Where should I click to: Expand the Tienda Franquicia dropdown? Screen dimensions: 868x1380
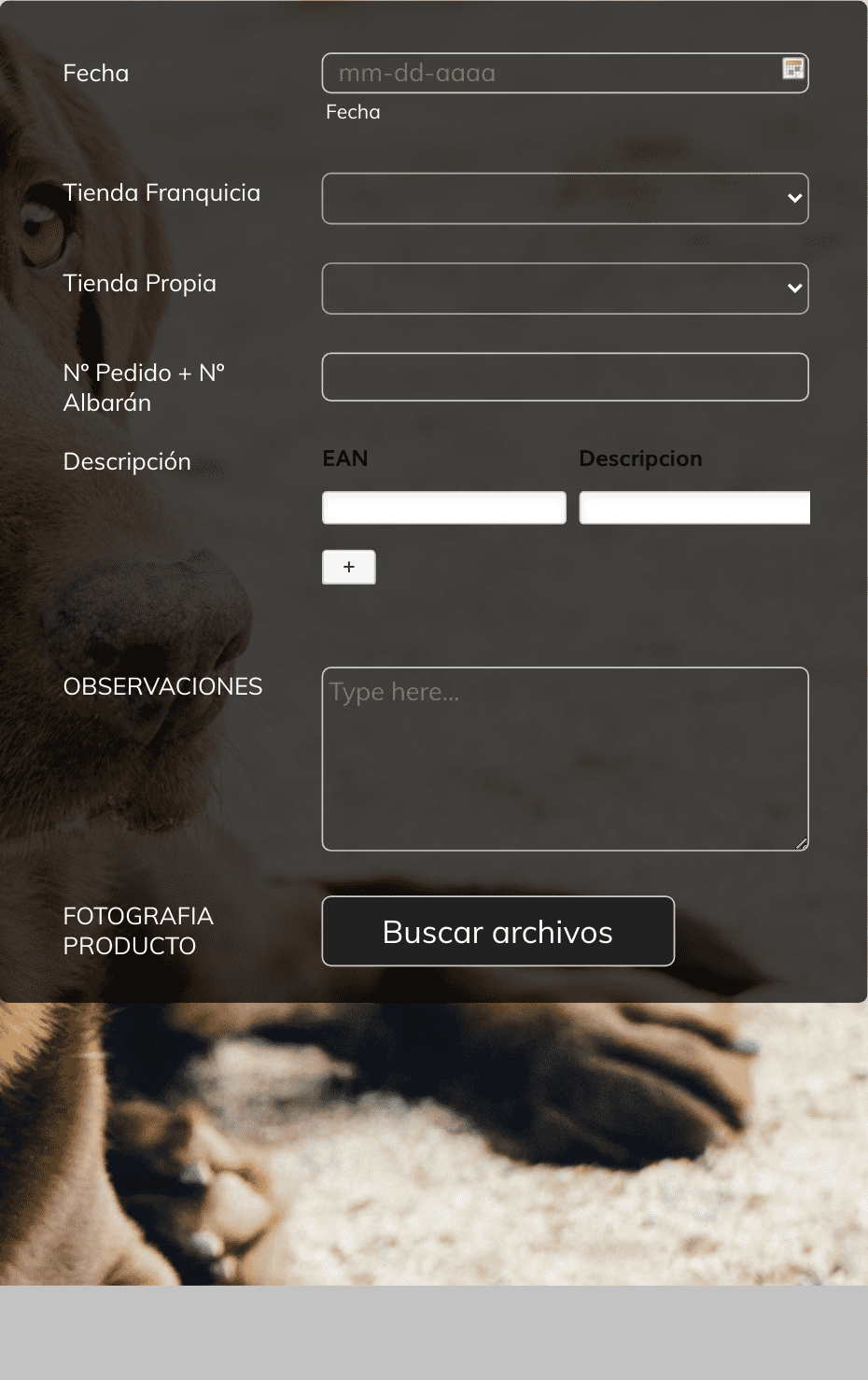point(565,198)
